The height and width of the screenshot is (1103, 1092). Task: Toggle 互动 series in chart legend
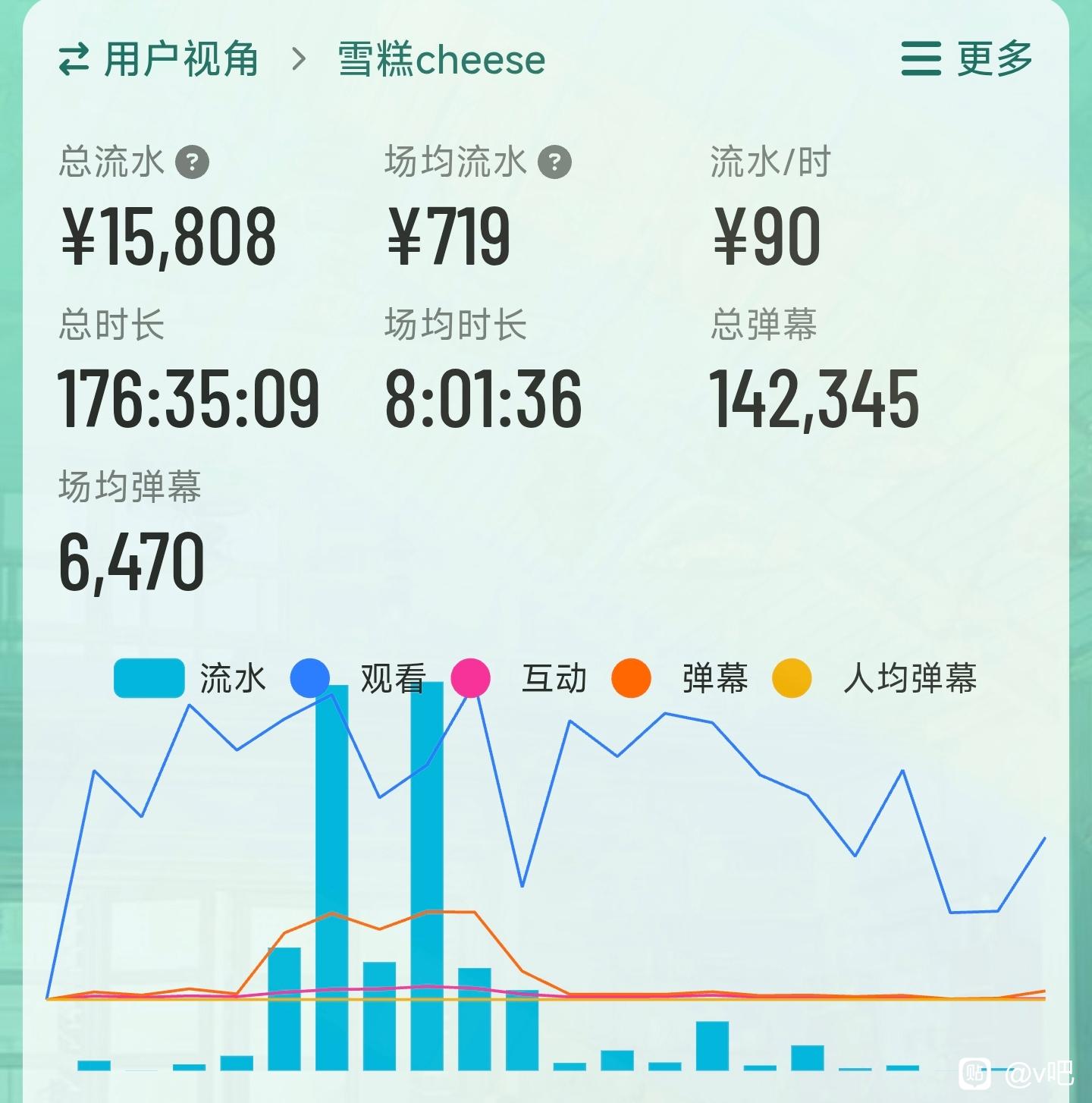pos(519,678)
